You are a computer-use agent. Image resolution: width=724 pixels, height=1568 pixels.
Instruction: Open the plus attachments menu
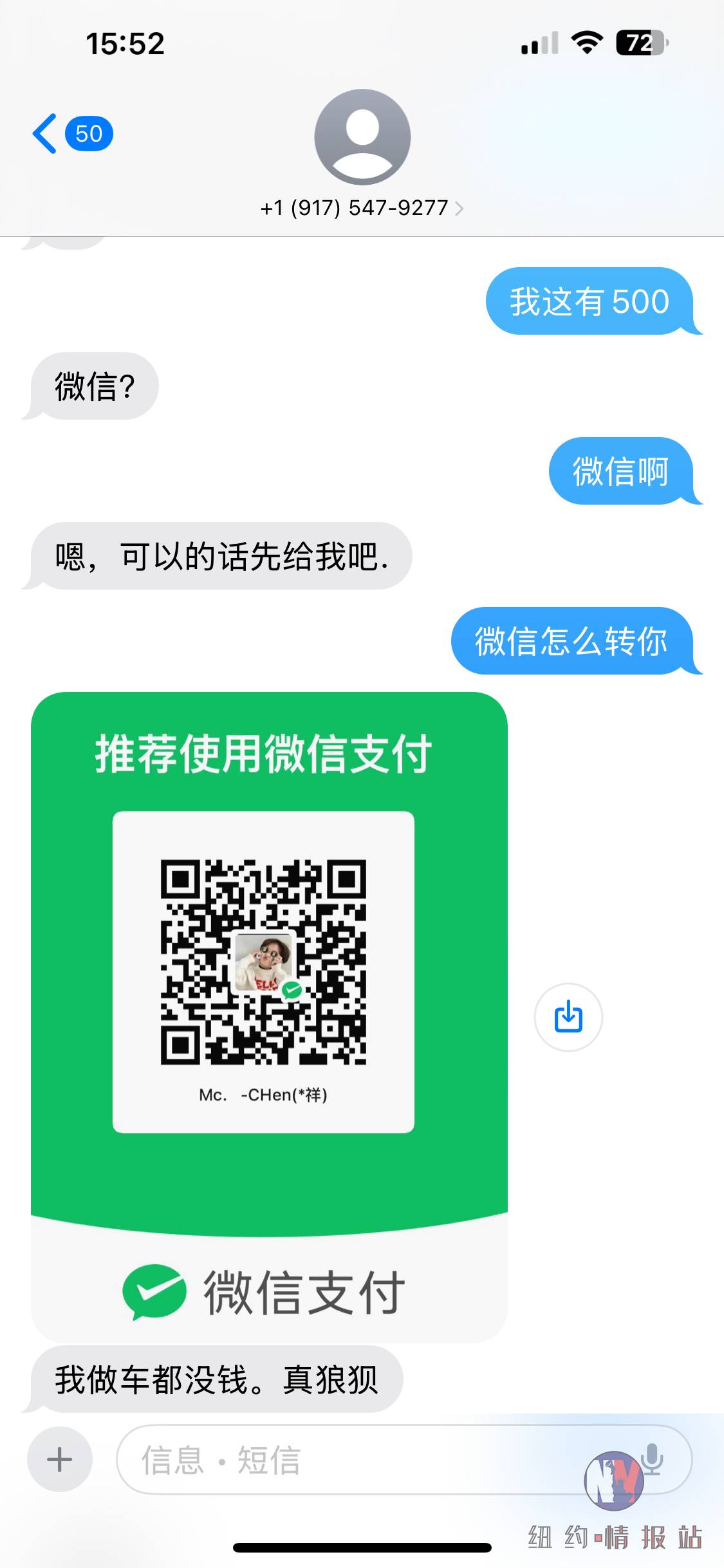coord(60,1460)
